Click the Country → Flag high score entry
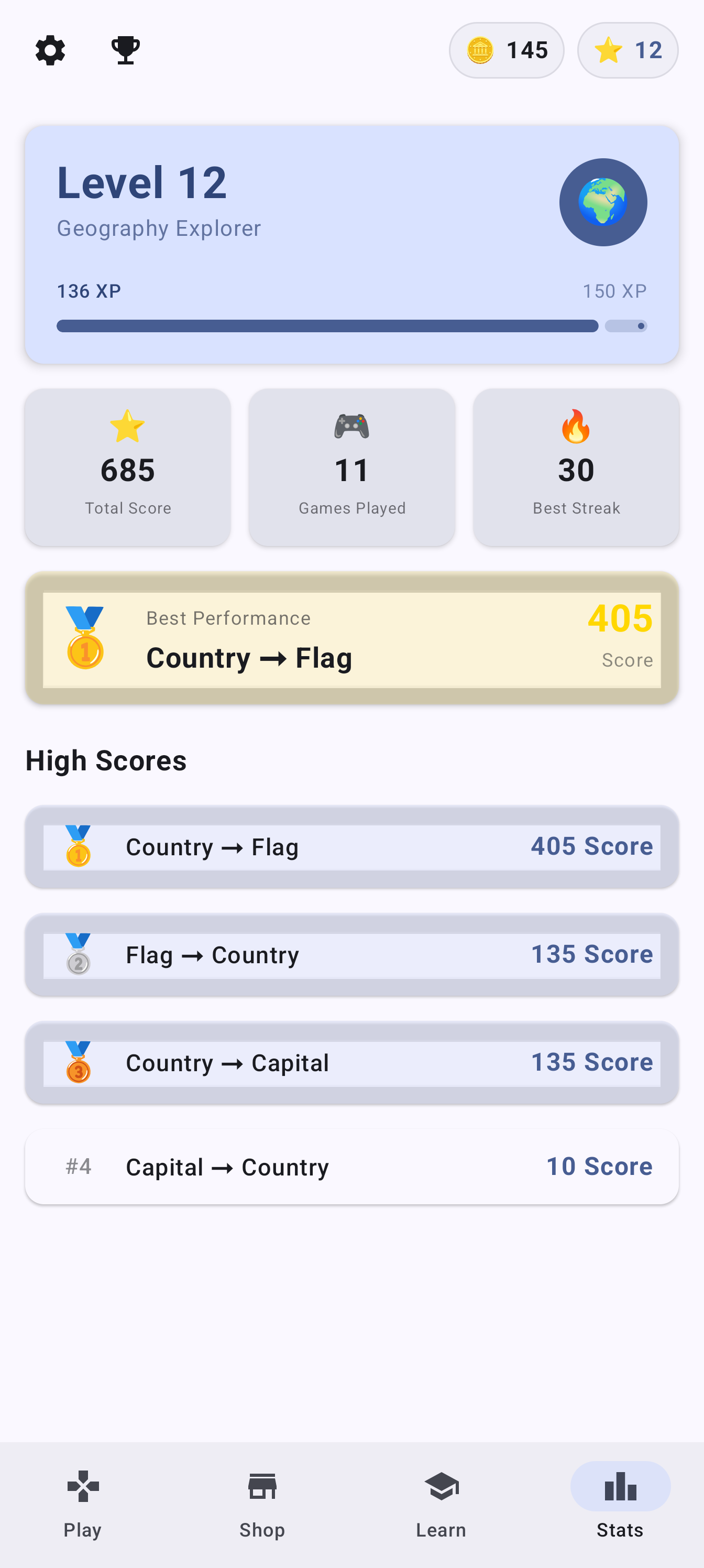704x1568 pixels. [x=351, y=847]
